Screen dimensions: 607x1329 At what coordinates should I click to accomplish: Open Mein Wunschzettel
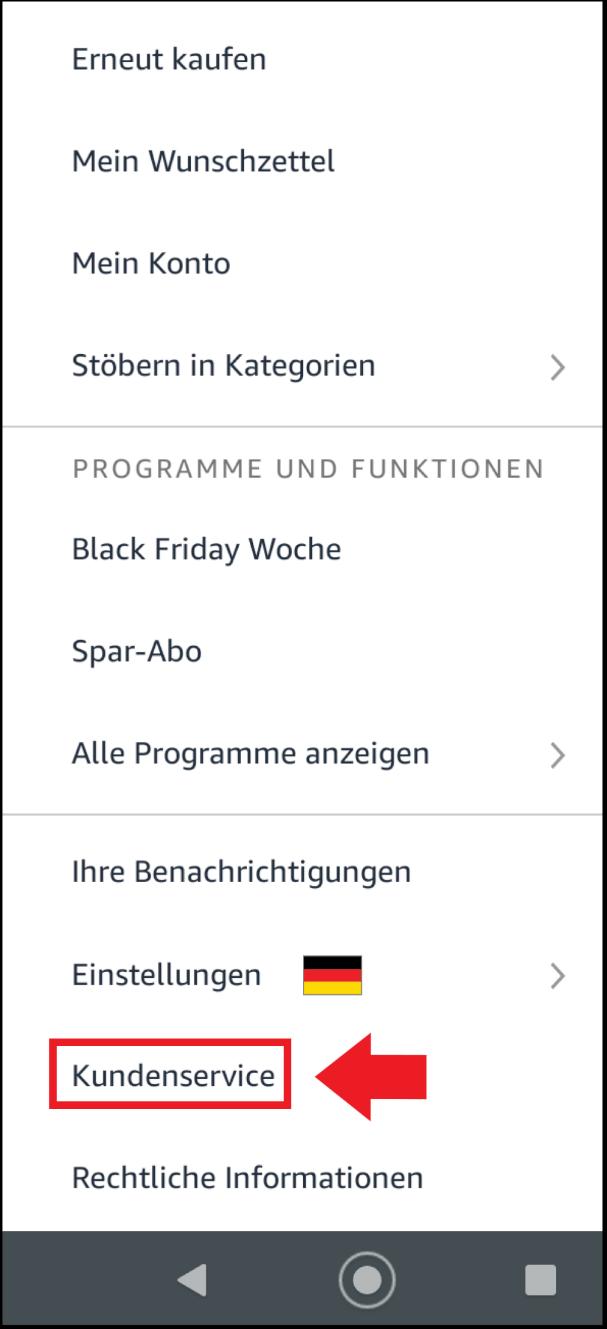coord(302,161)
